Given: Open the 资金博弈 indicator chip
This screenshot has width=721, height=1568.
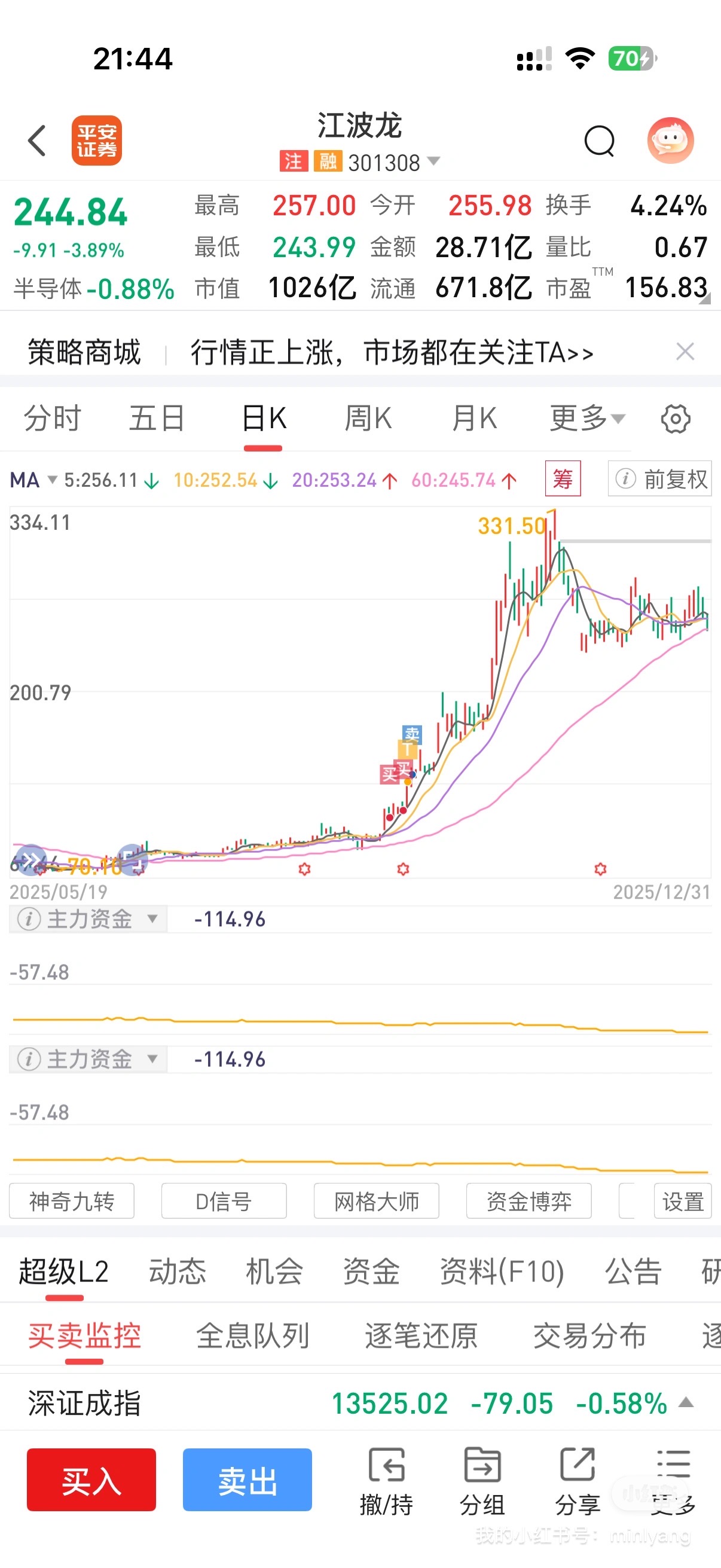Looking at the screenshot, I should pos(528,1201).
